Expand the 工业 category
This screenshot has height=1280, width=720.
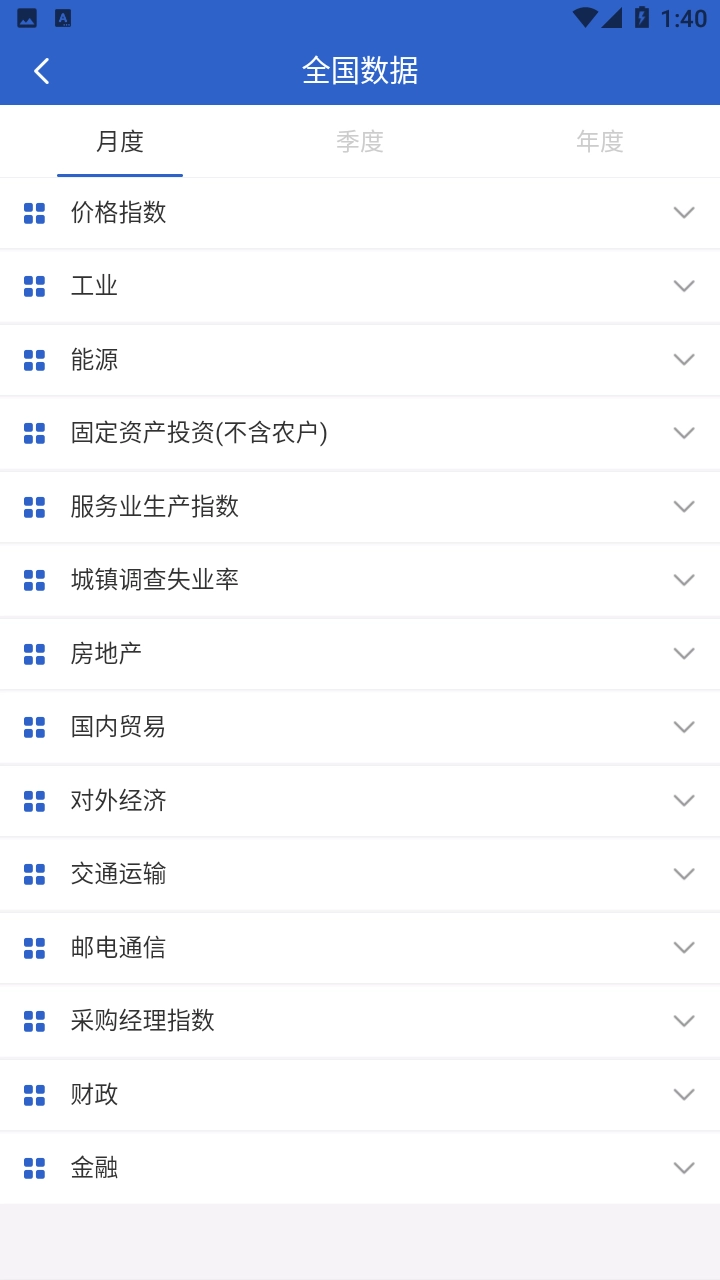click(x=684, y=286)
